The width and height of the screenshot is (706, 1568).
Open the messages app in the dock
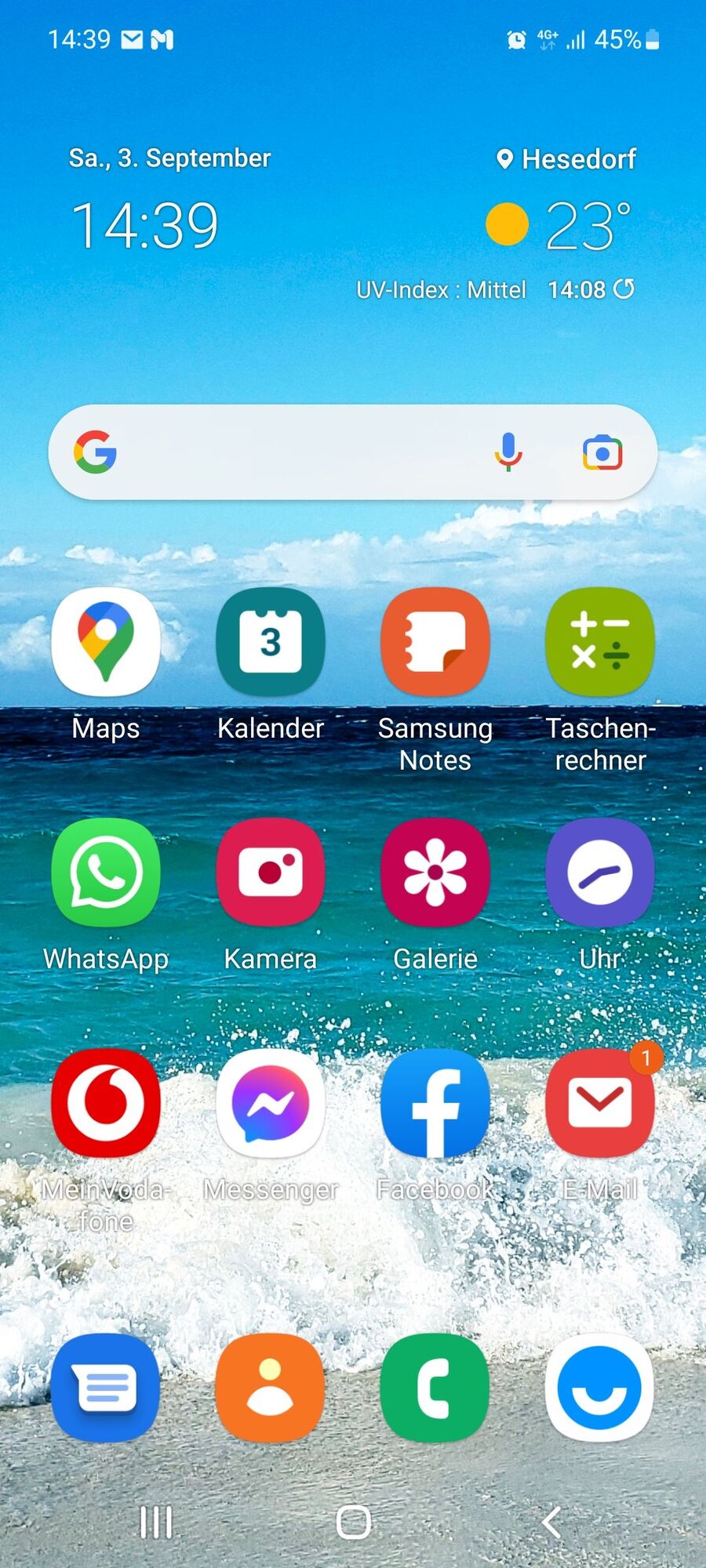(x=106, y=1388)
